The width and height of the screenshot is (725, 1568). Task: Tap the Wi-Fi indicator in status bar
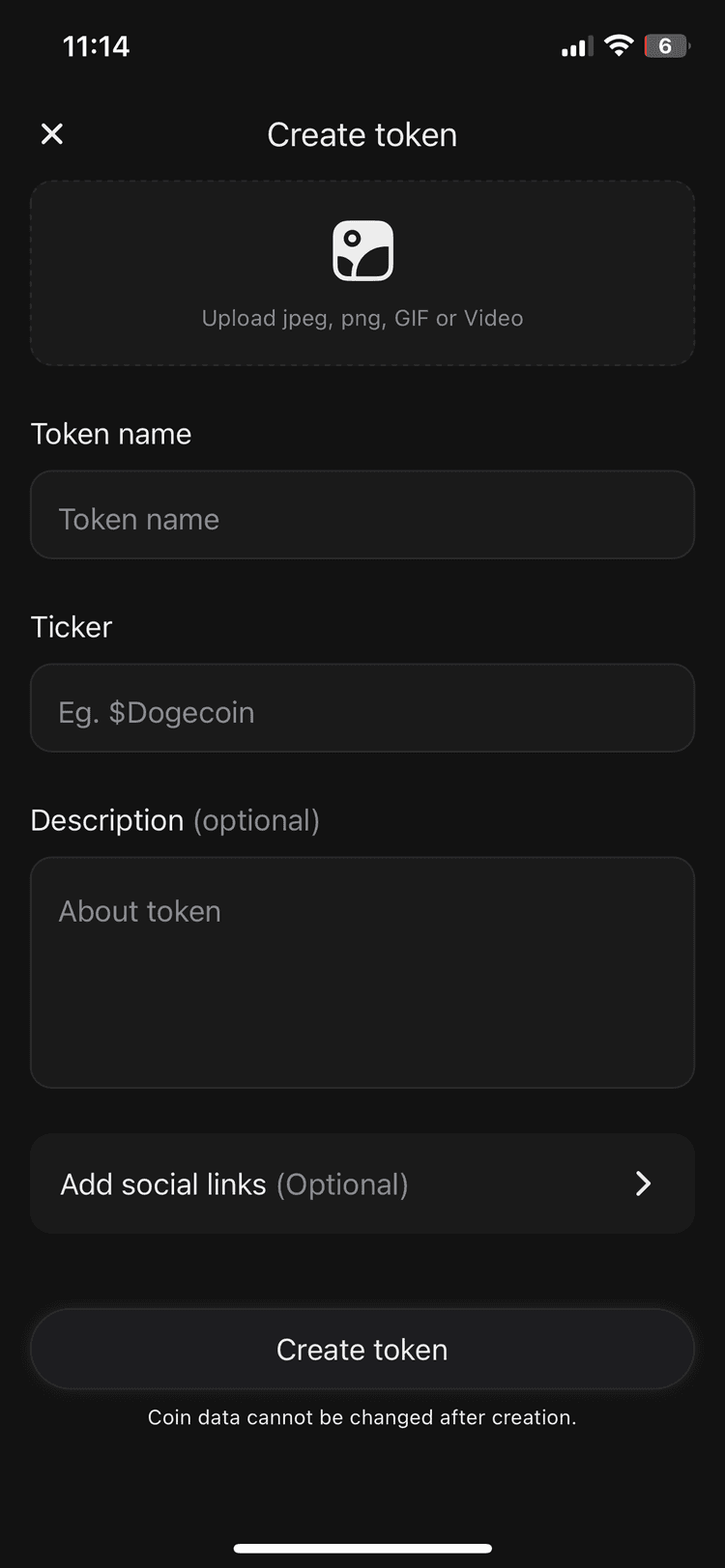pos(619,44)
